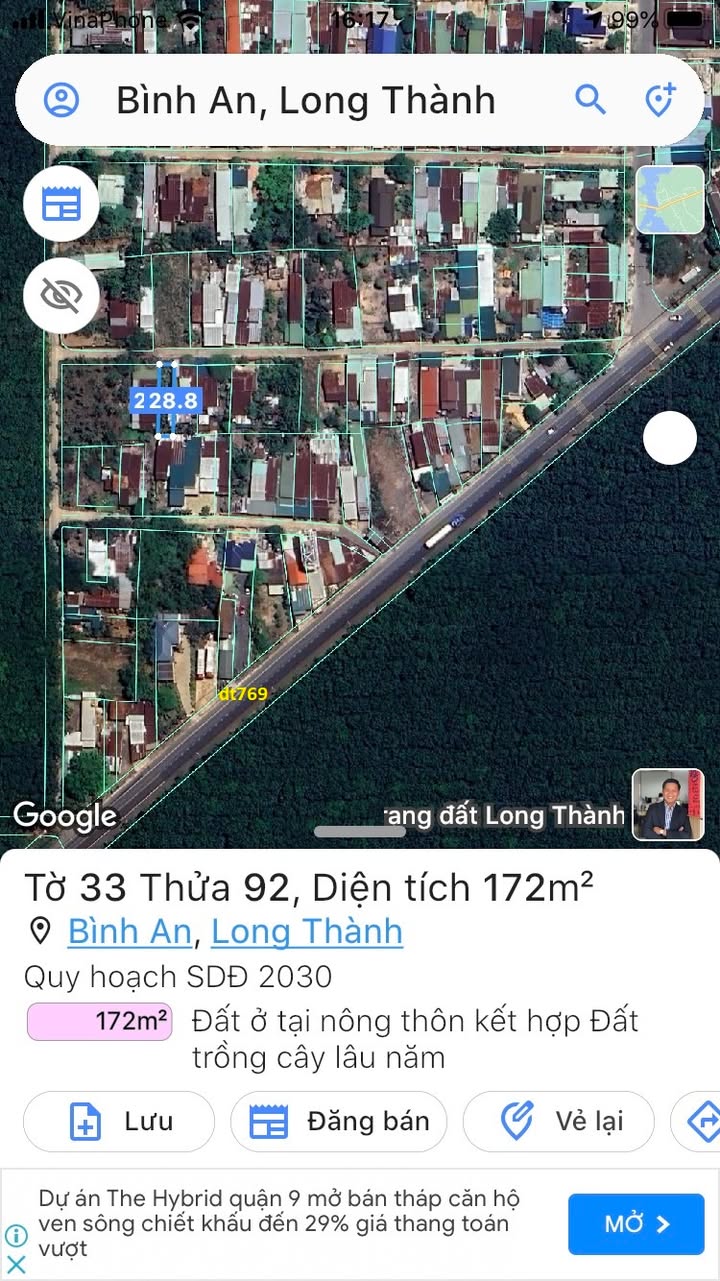The height and width of the screenshot is (1281, 720).
Task: Tap MỞ on The Hybrid ad
Action: (637, 1224)
